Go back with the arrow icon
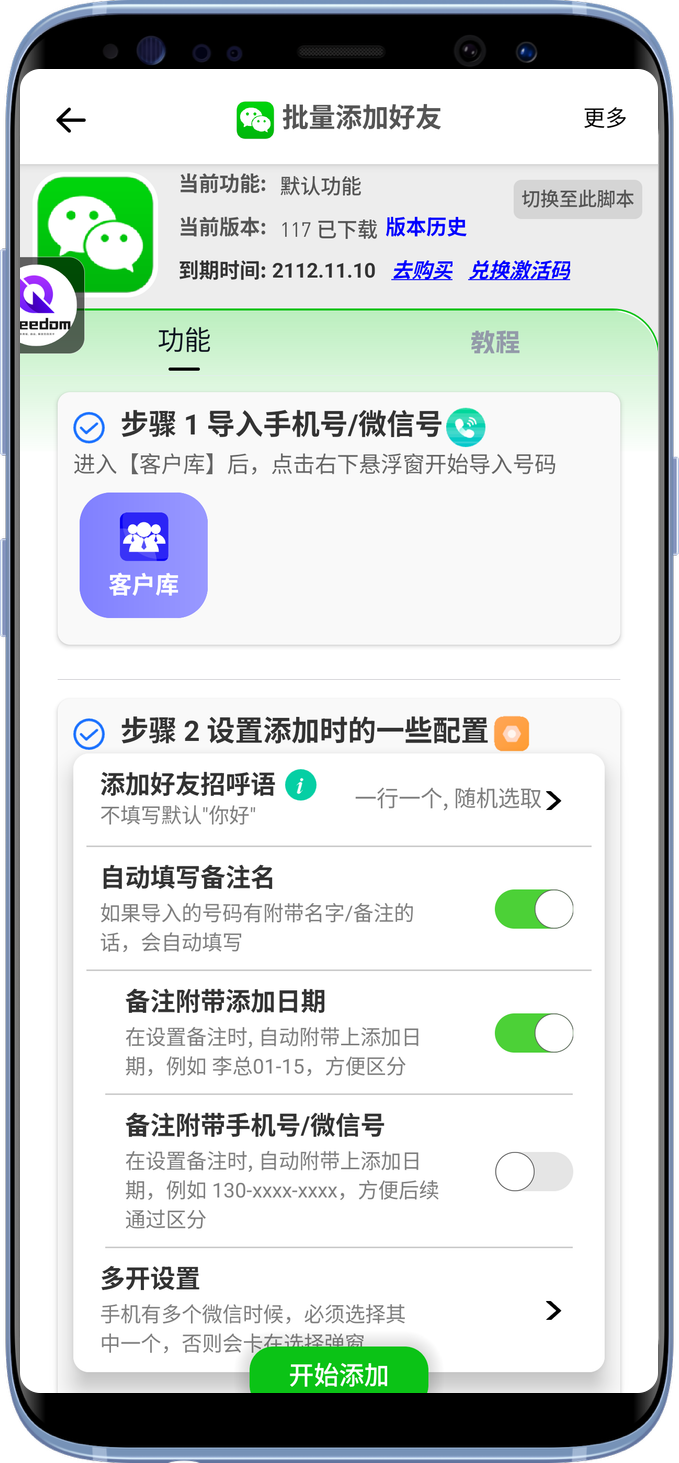The width and height of the screenshot is (679, 1463). (x=71, y=120)
